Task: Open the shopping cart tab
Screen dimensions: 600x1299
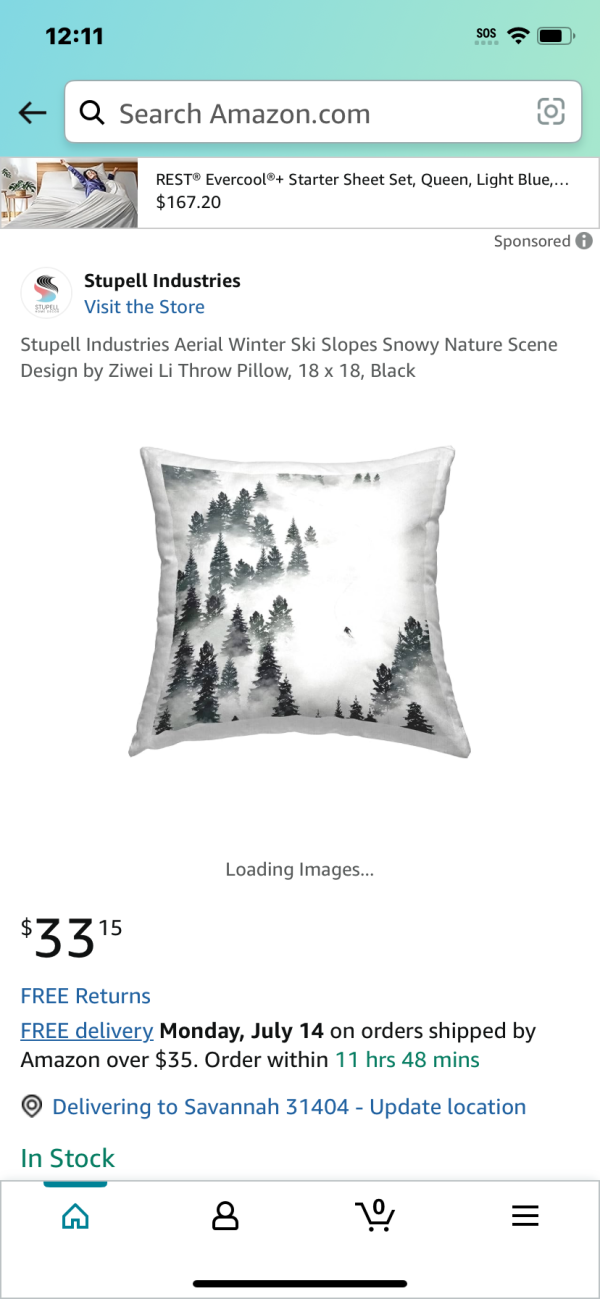Action: click(x=375, y=1215)
